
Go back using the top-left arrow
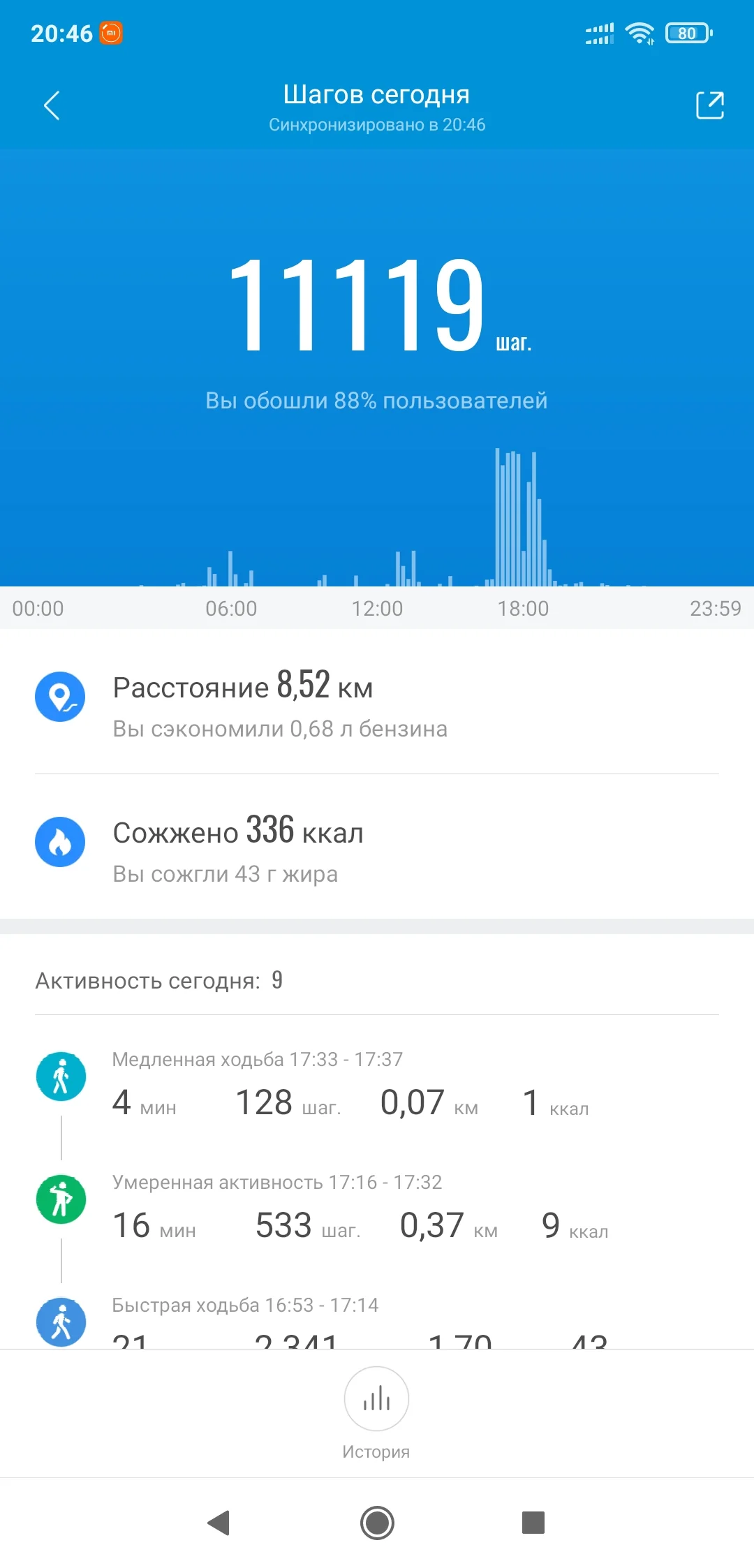pyautogui.click(x=51, y=105)
